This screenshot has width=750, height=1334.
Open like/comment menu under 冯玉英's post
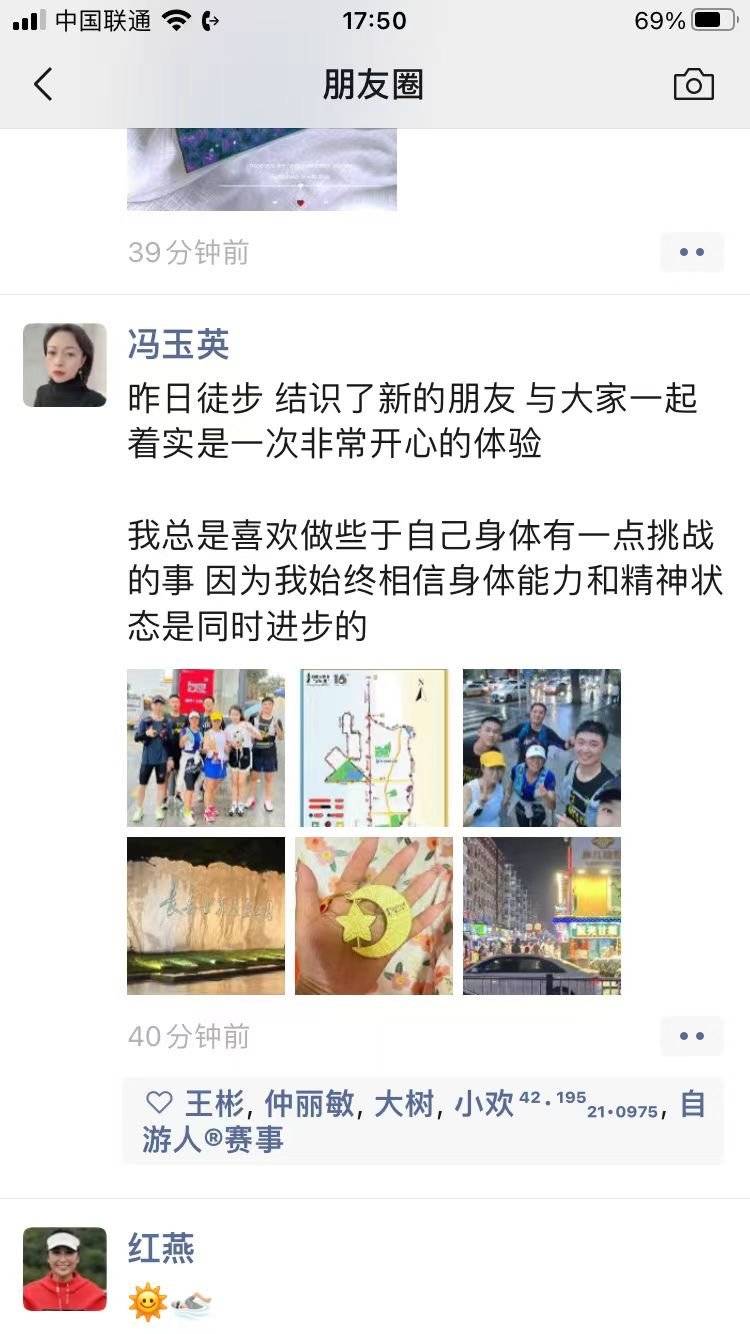[691, 1036]
